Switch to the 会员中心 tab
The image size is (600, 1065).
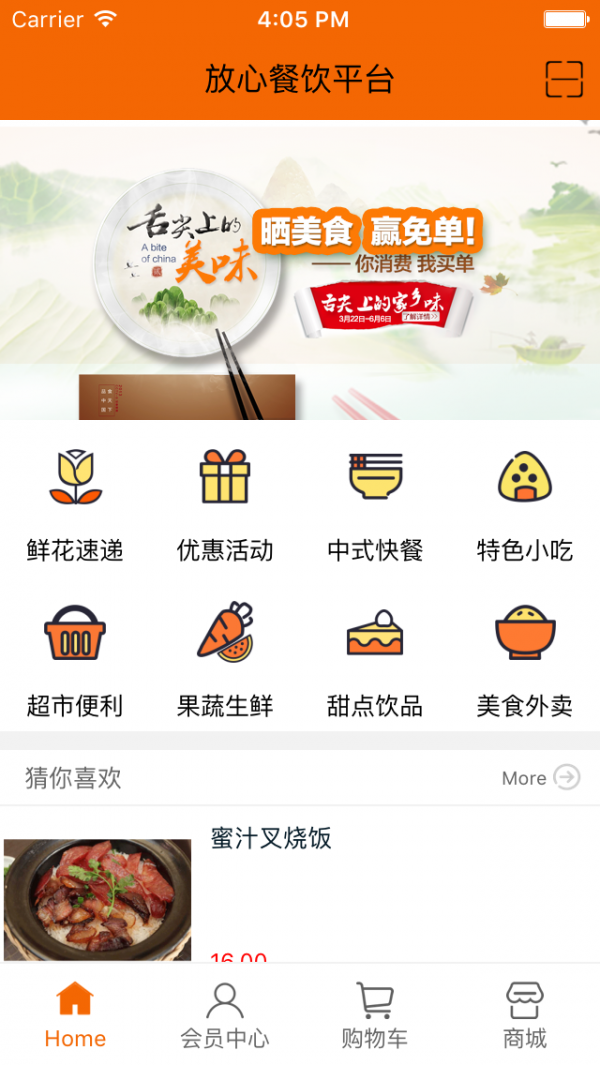[225, 1014]
